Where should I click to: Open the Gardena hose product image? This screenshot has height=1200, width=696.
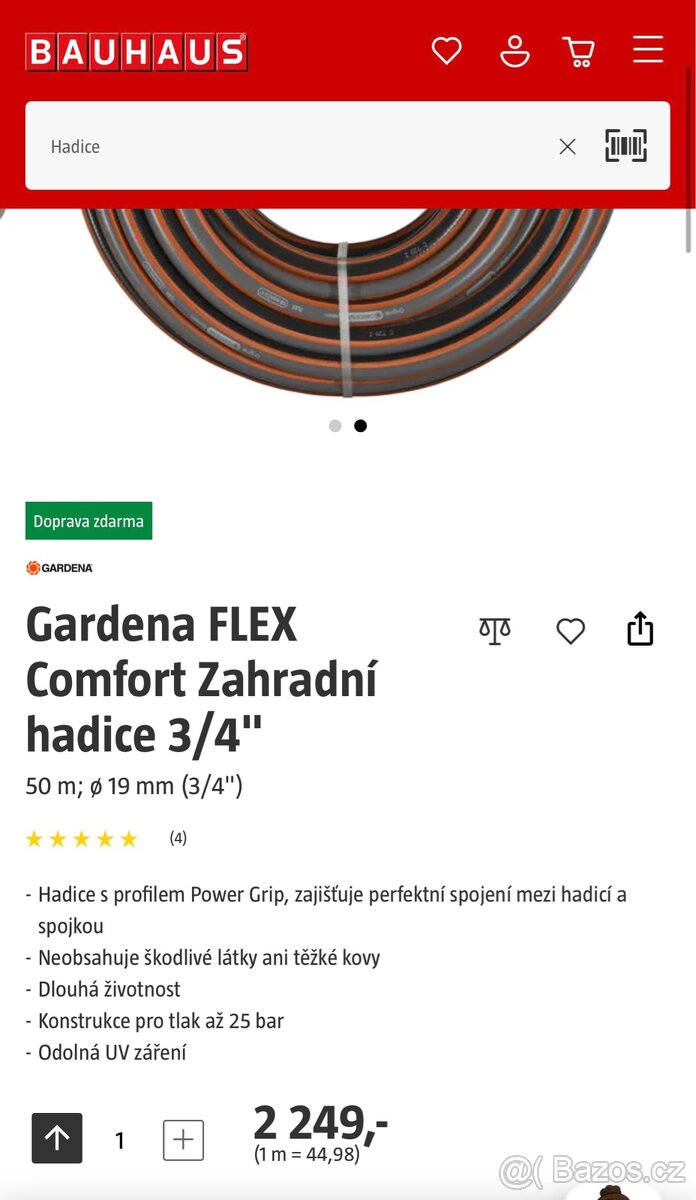(347, 300)
